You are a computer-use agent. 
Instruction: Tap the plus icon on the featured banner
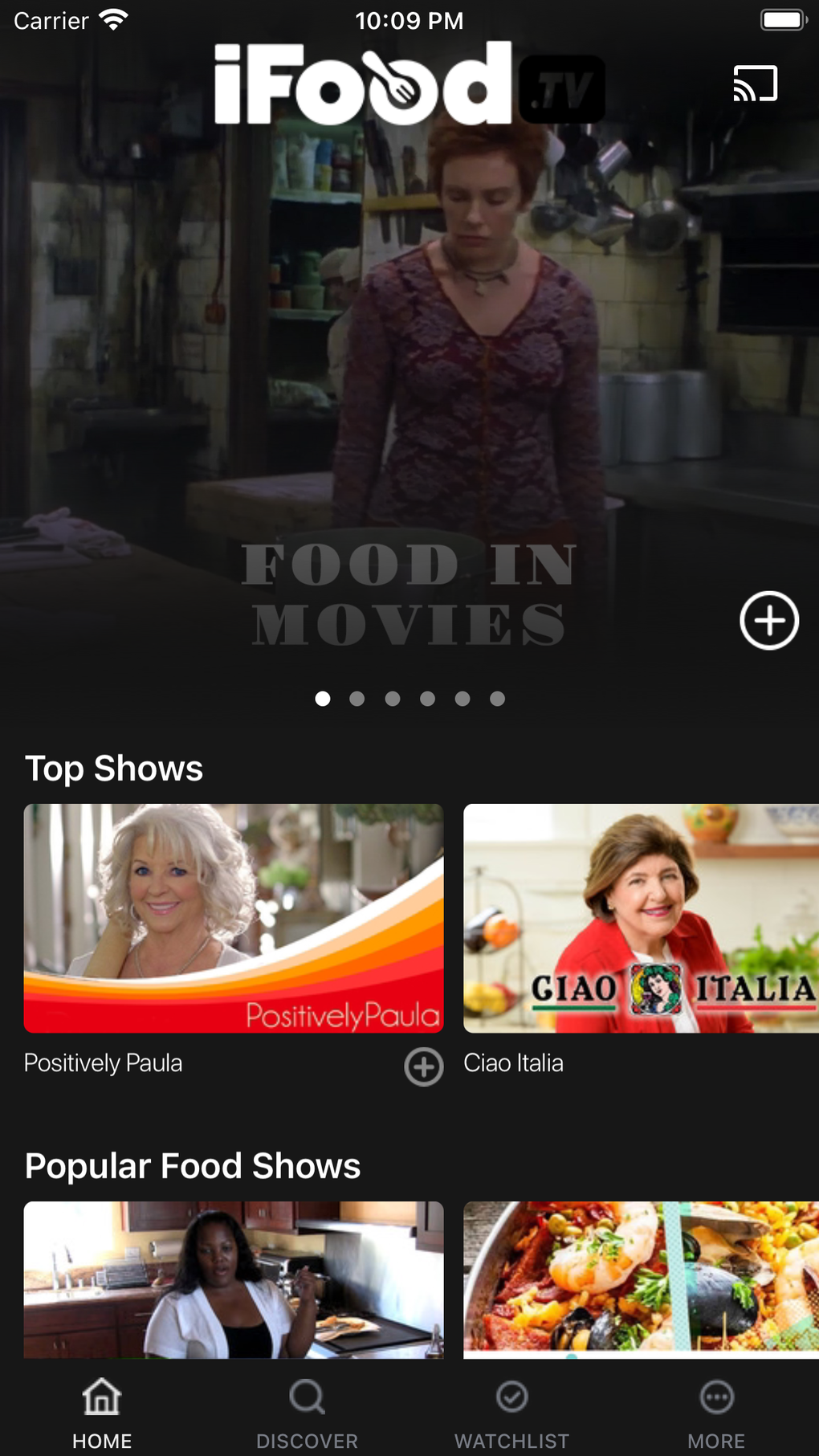tap(768, 620)
